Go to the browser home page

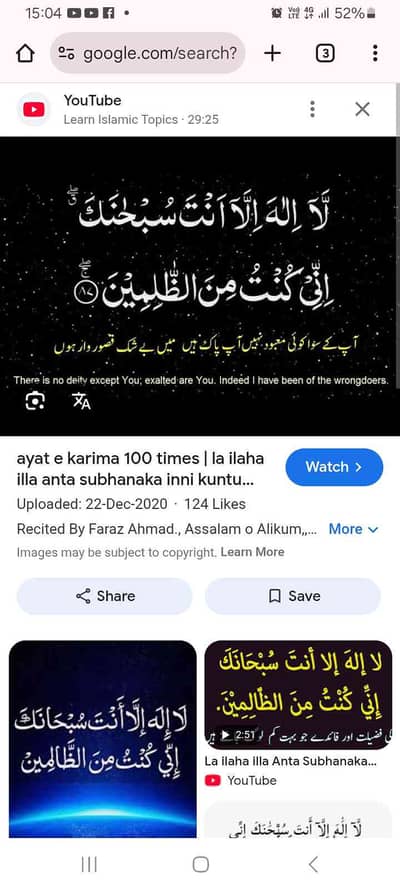click(25, 54)
